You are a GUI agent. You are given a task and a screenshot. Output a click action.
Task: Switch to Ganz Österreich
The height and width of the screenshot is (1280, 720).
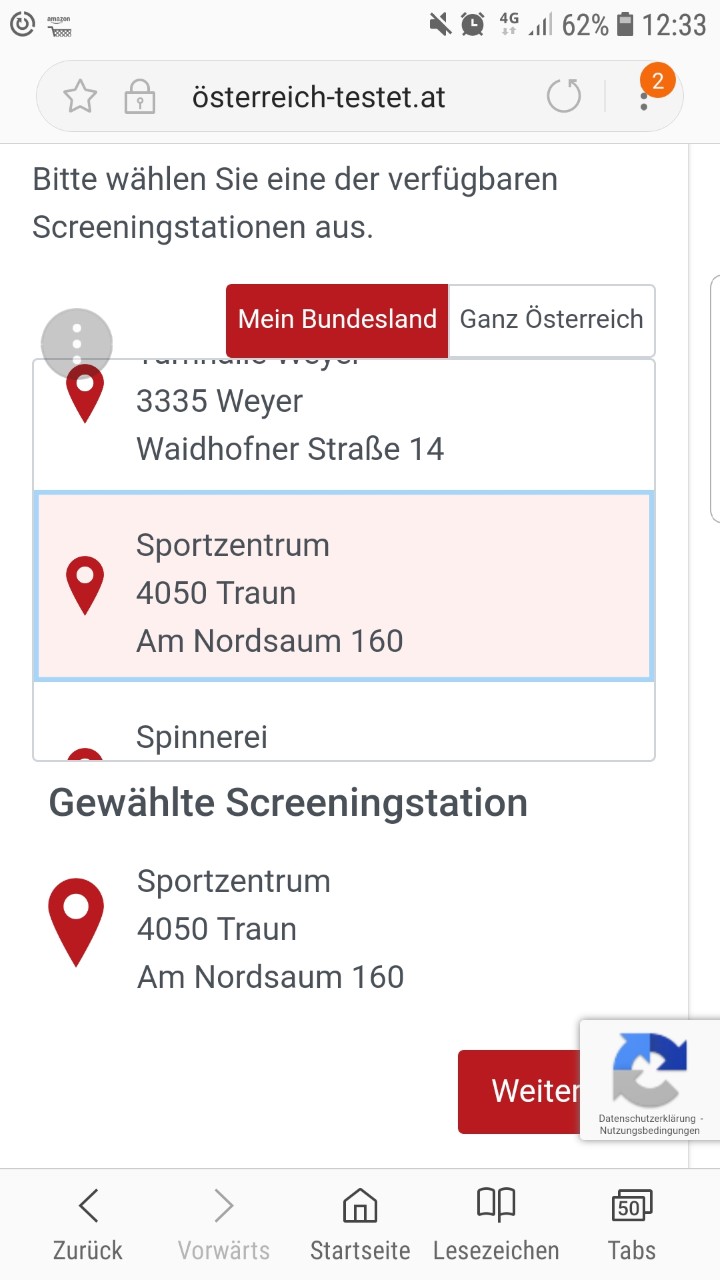coord(552,320)
